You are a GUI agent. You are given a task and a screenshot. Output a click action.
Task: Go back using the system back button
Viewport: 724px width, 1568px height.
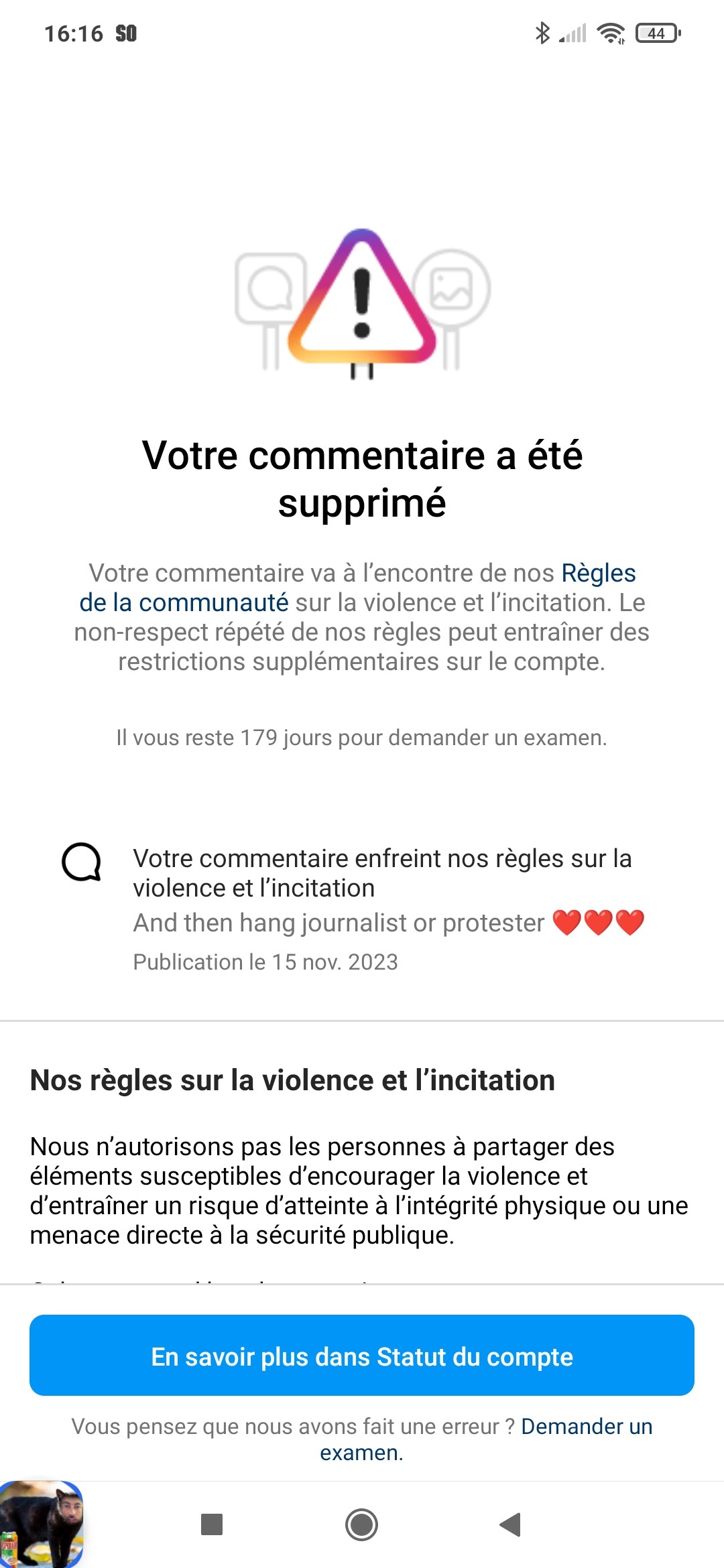pos(511,1524)
